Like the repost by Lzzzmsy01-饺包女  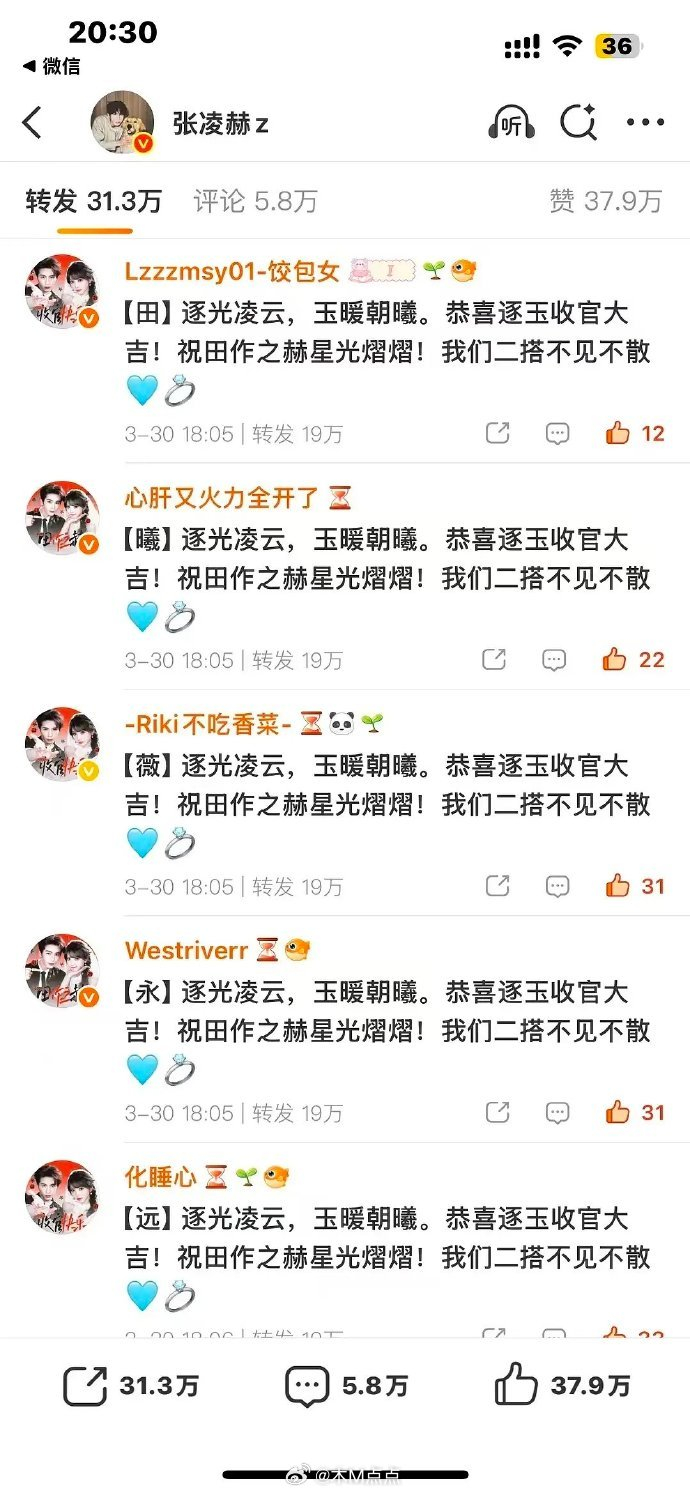tap(634, 433)
